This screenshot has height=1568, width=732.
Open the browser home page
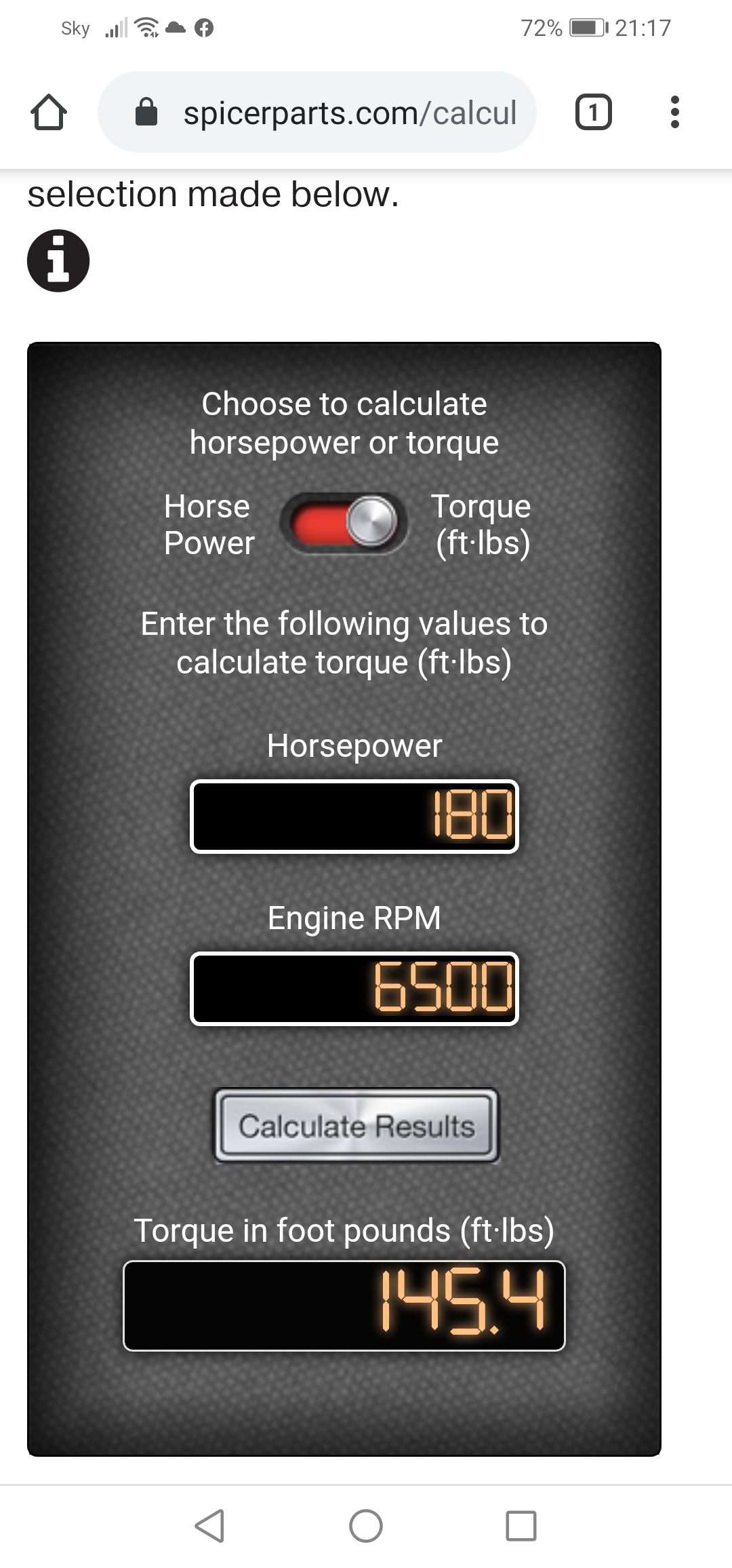pos(49,112)
